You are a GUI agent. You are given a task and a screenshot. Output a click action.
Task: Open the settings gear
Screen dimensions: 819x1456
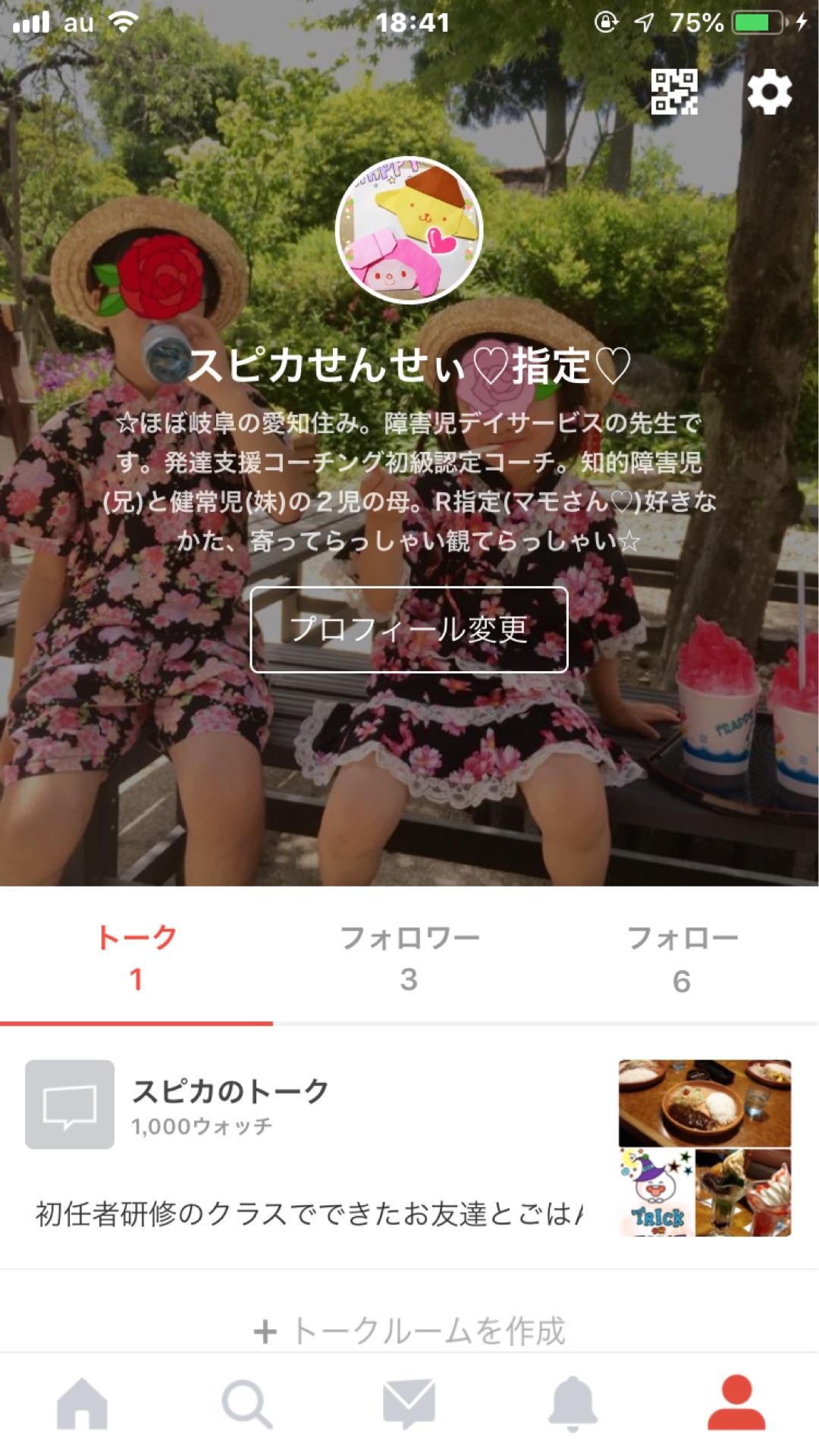768,93
